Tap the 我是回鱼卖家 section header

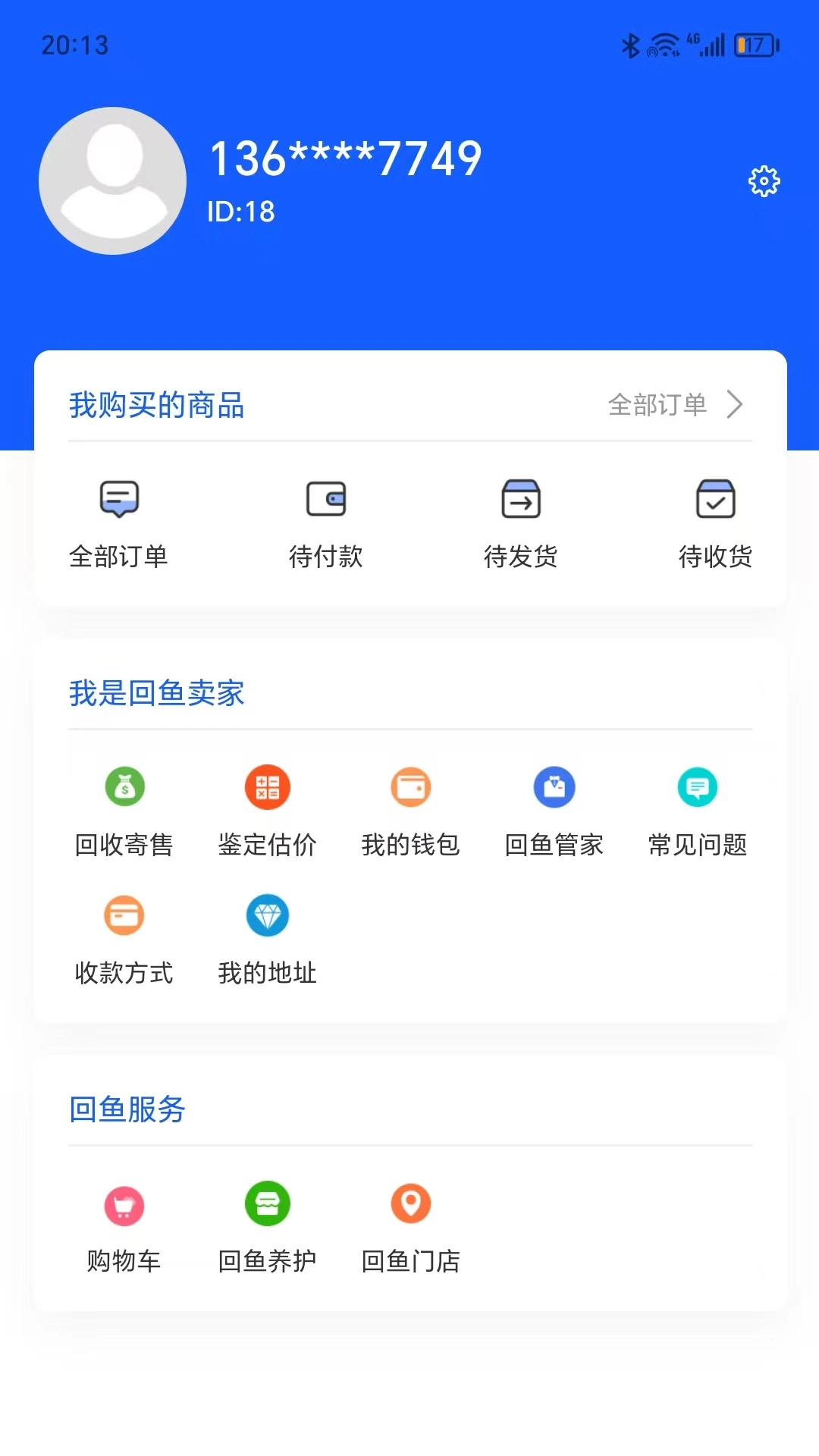[x=156, y=692]
